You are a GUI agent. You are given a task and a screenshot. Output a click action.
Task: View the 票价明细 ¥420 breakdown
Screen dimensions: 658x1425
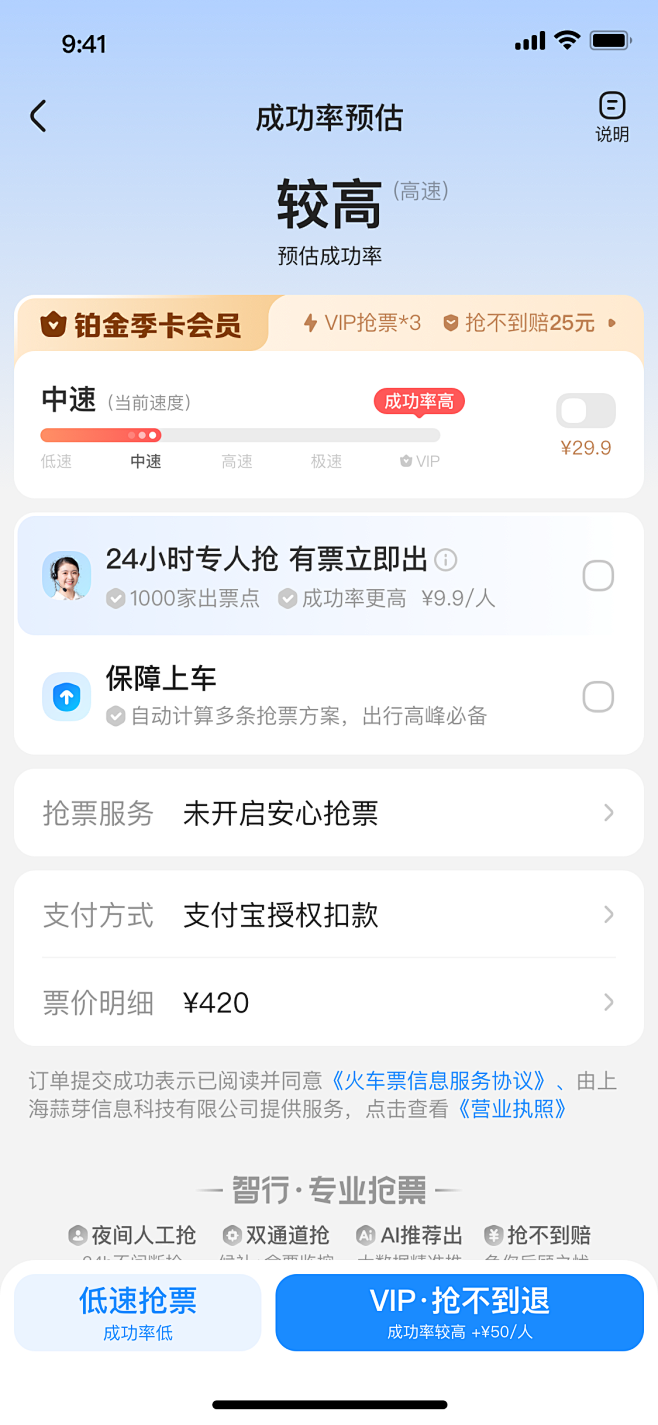[329, 1003]
